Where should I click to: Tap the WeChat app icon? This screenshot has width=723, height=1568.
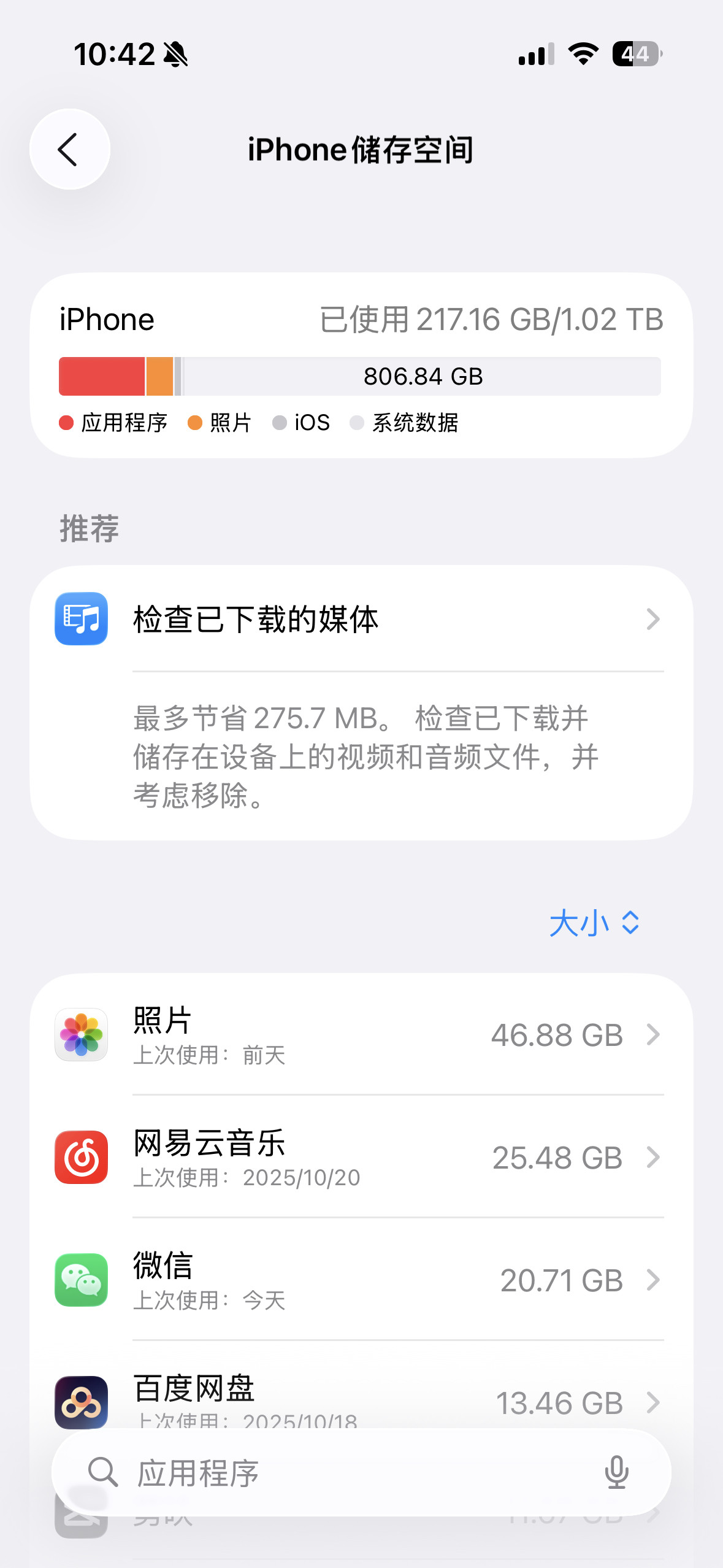coord(81,1280)
